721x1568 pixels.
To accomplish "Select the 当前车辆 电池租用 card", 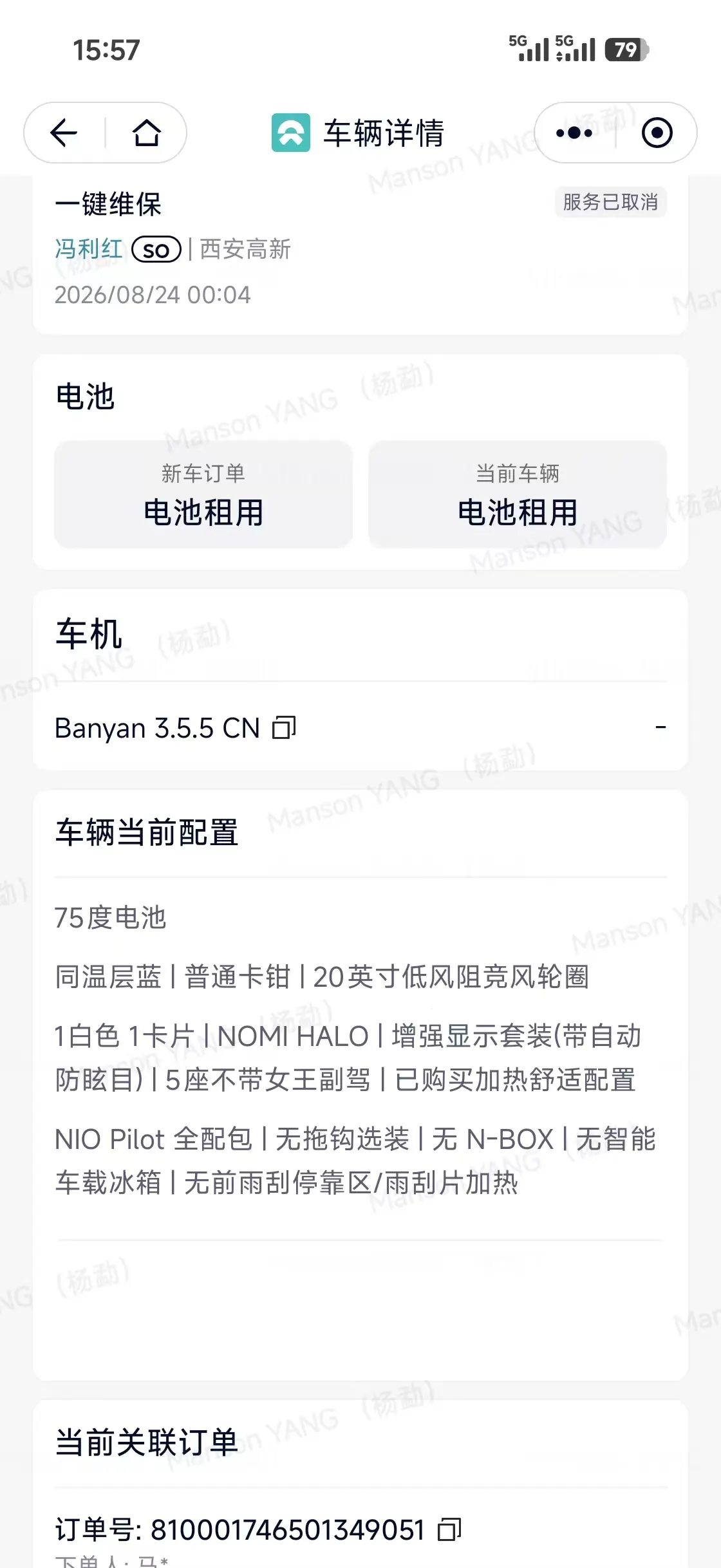I will 518,494.
